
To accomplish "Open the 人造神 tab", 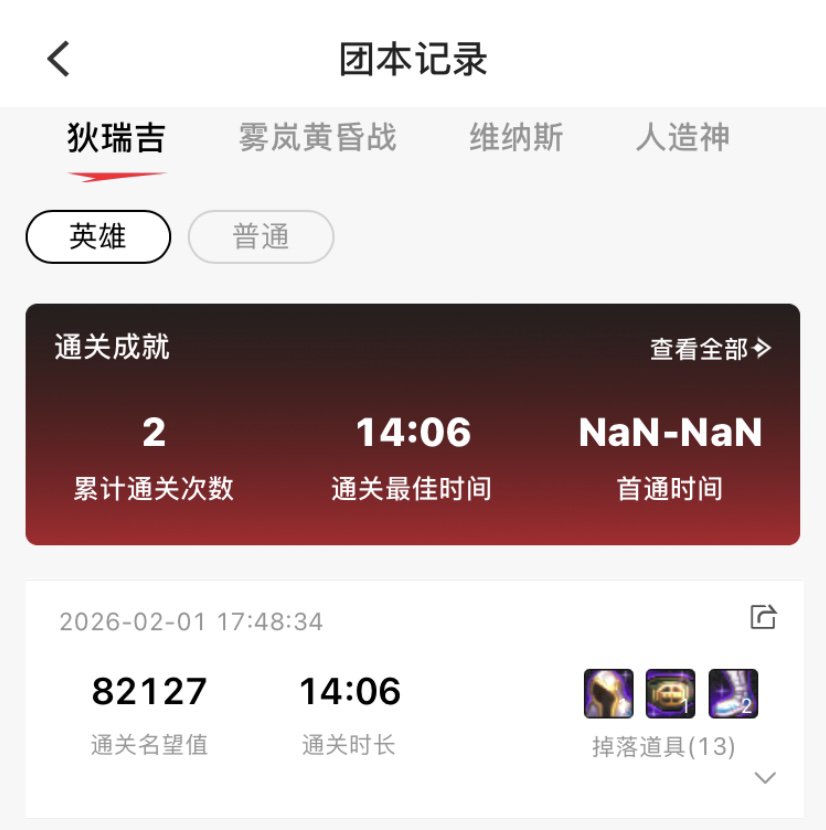I will coord(682,138).
